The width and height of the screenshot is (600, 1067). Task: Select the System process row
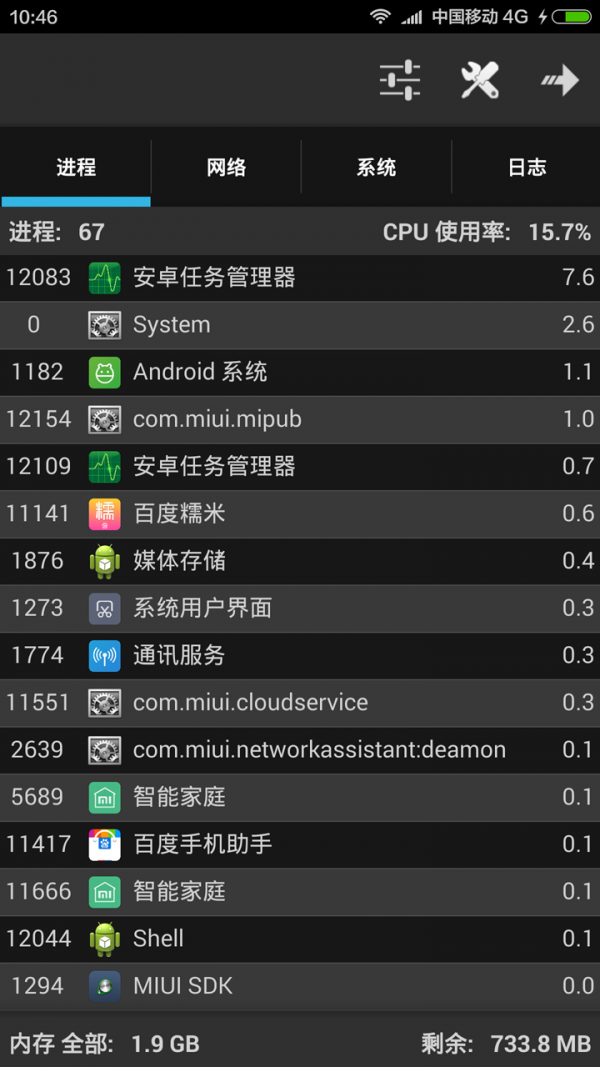[x=300, y=324]
